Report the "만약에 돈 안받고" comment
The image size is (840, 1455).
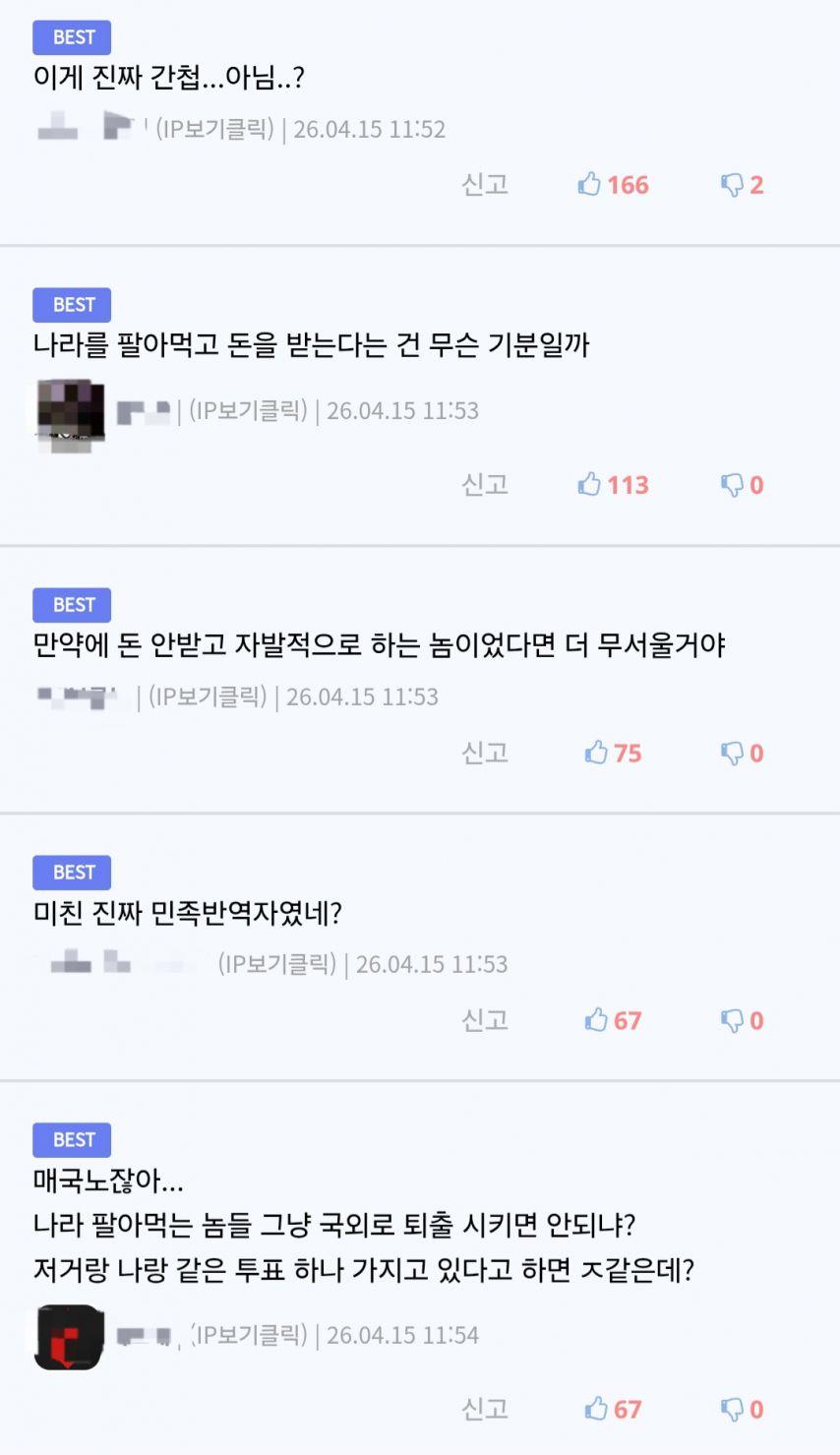(485, 753)
